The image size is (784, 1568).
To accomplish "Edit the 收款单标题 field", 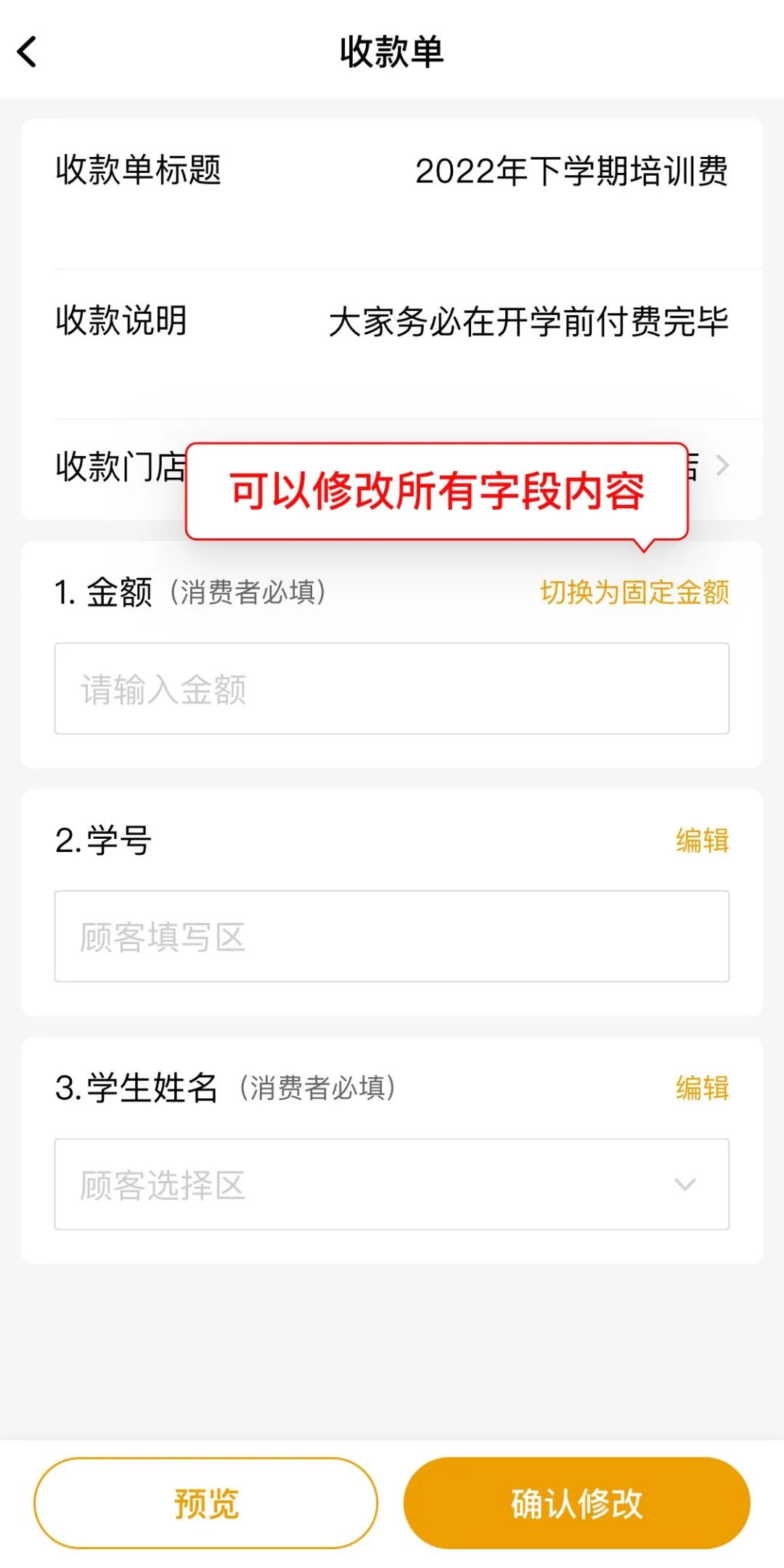I will (571, 171).
